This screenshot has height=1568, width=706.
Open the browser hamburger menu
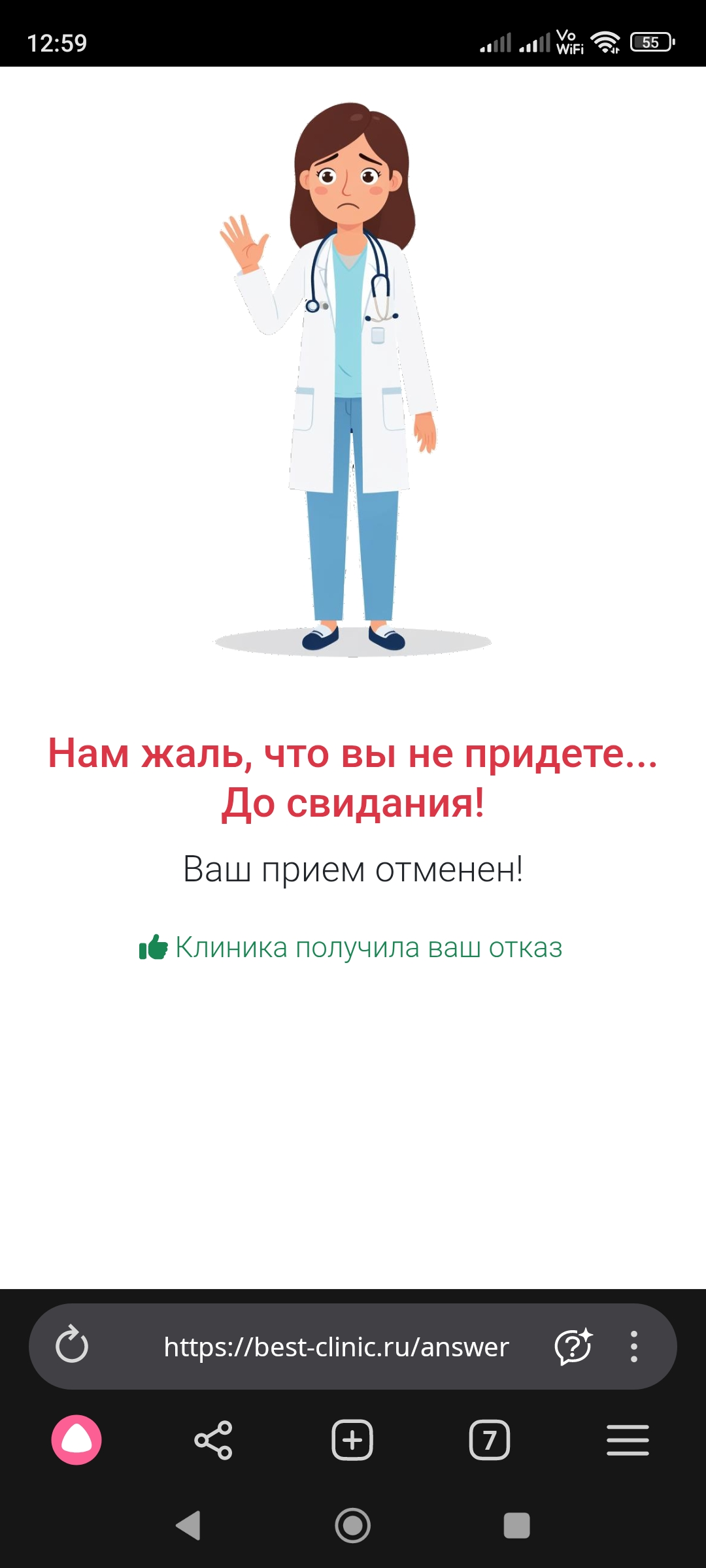coord(628,1440)
